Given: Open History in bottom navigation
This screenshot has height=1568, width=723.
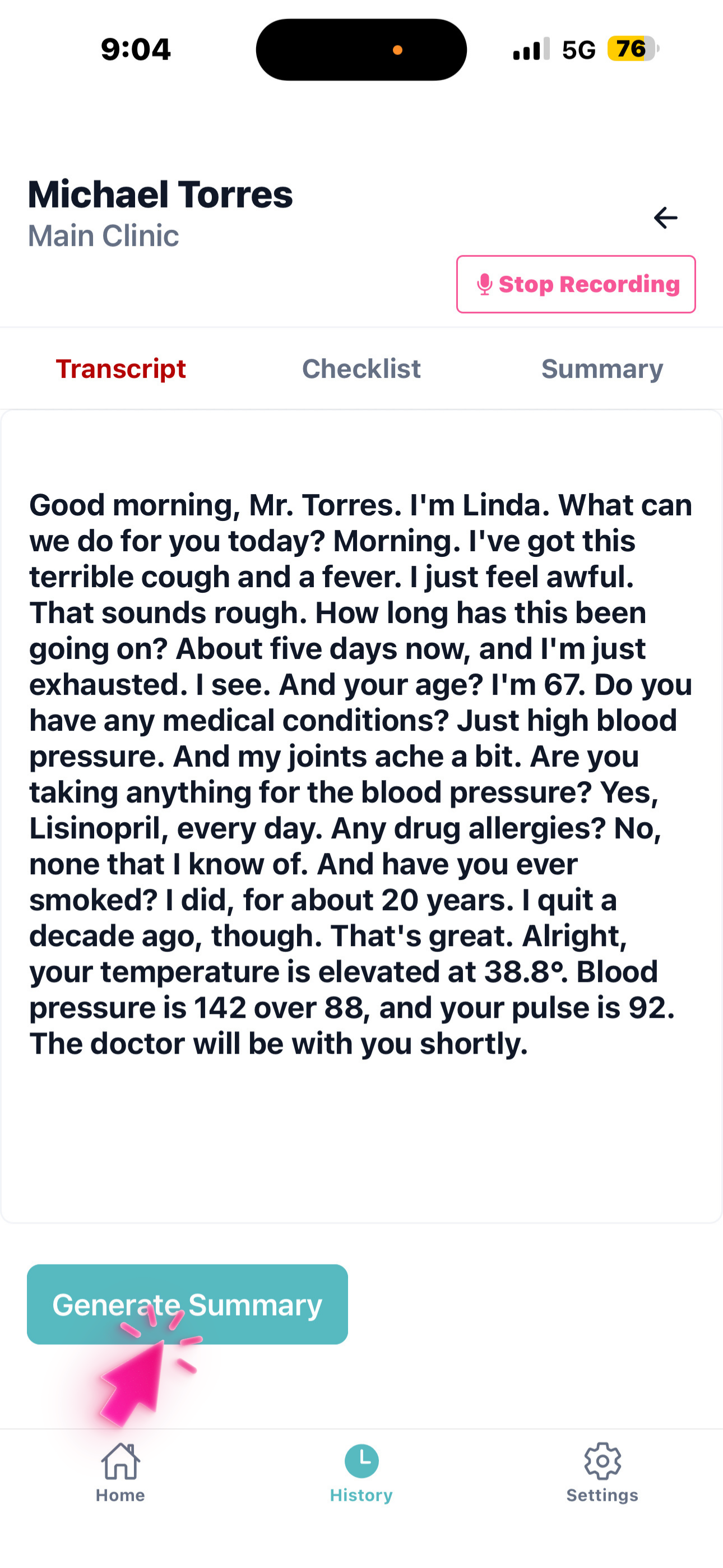Looking at the screenshot, I should coord(361,1473).
